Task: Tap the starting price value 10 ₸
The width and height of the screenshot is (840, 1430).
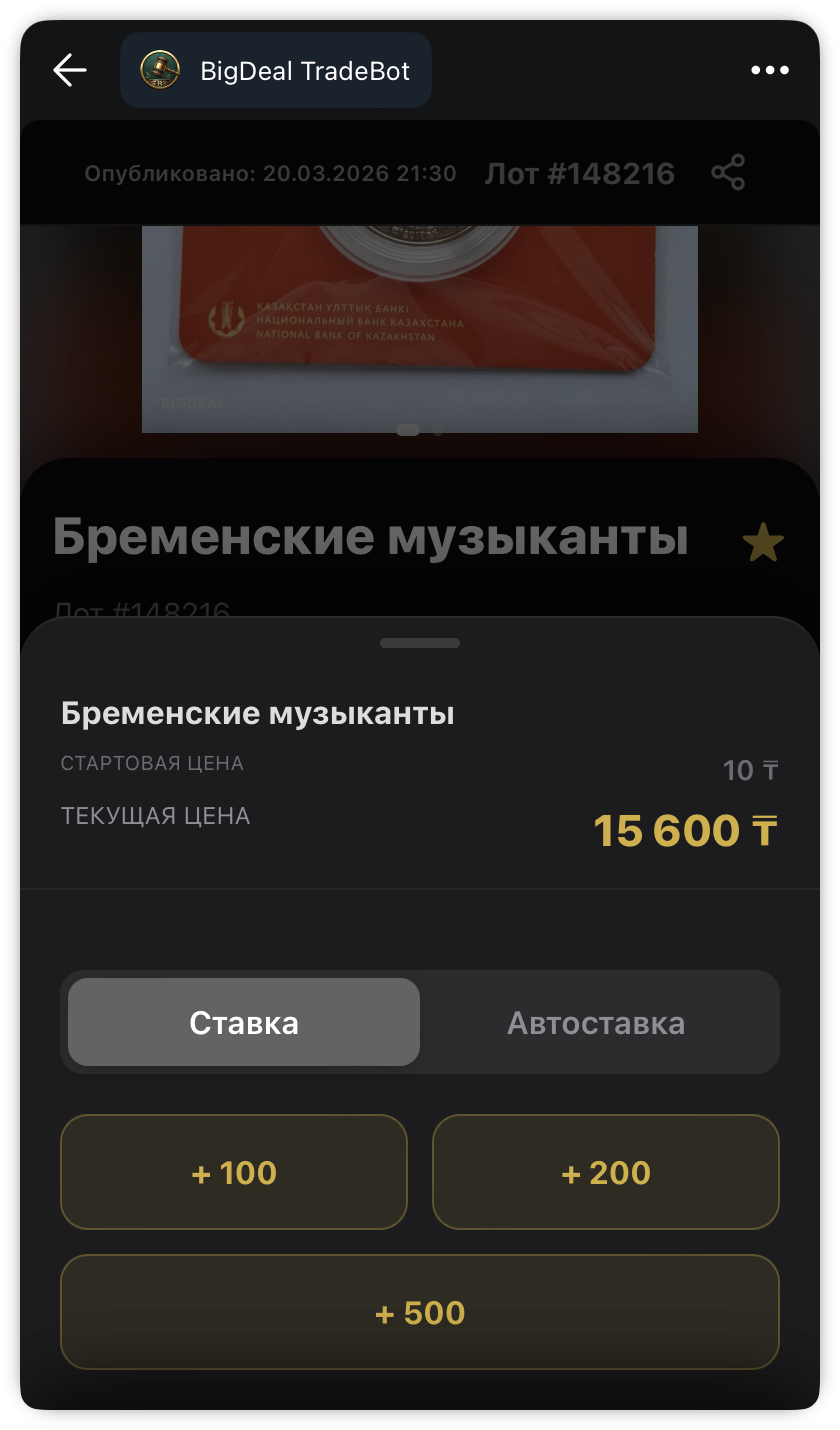Action: [x=750, y=770]
